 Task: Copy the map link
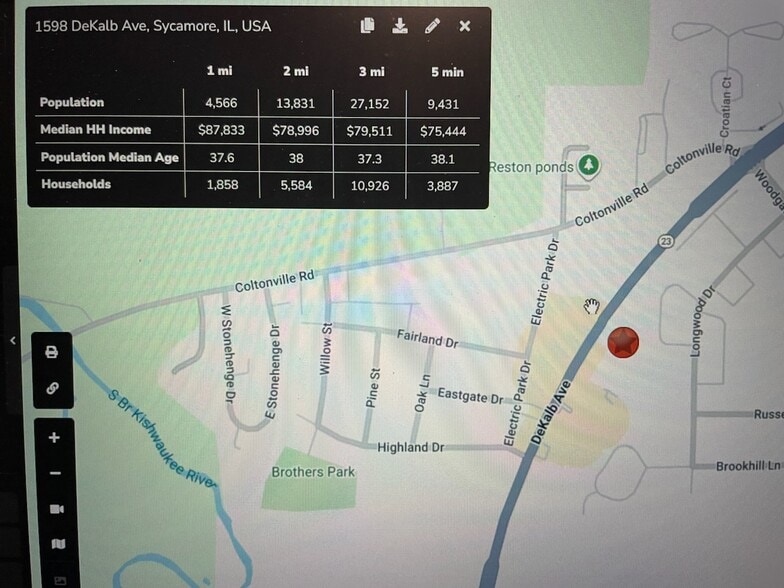click(52, 388)
